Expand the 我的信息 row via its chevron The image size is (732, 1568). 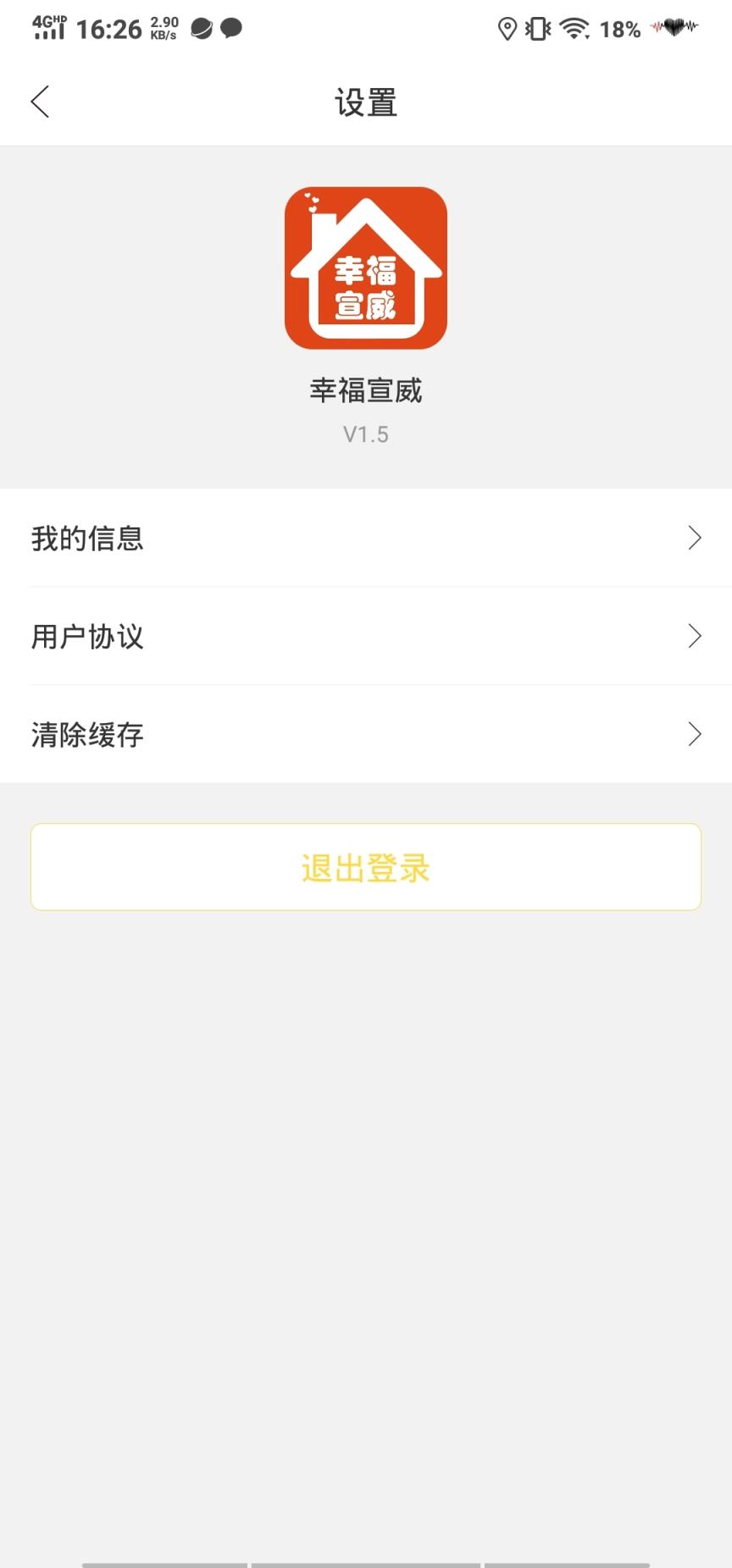click(x=695, y=538)
